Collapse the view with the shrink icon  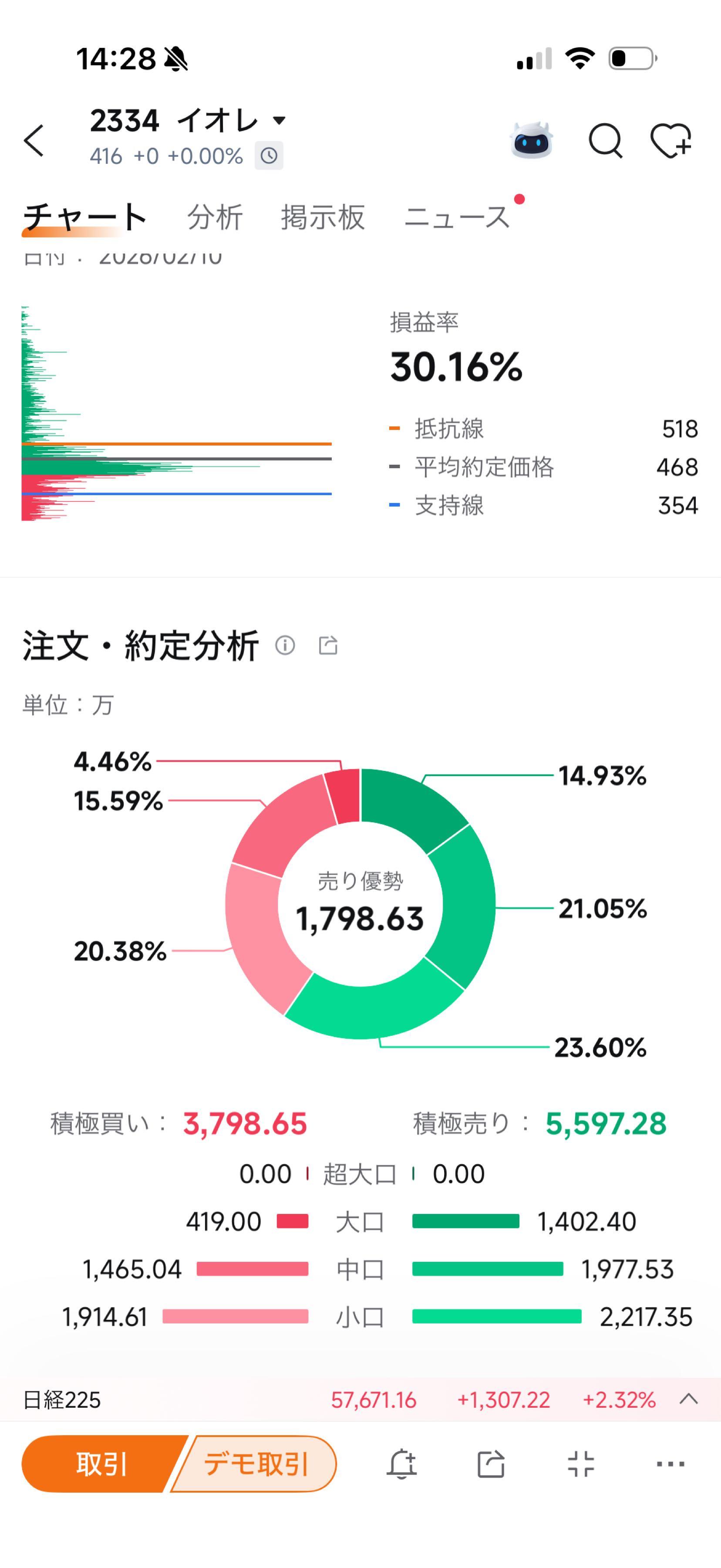(x=580, y=1464)
